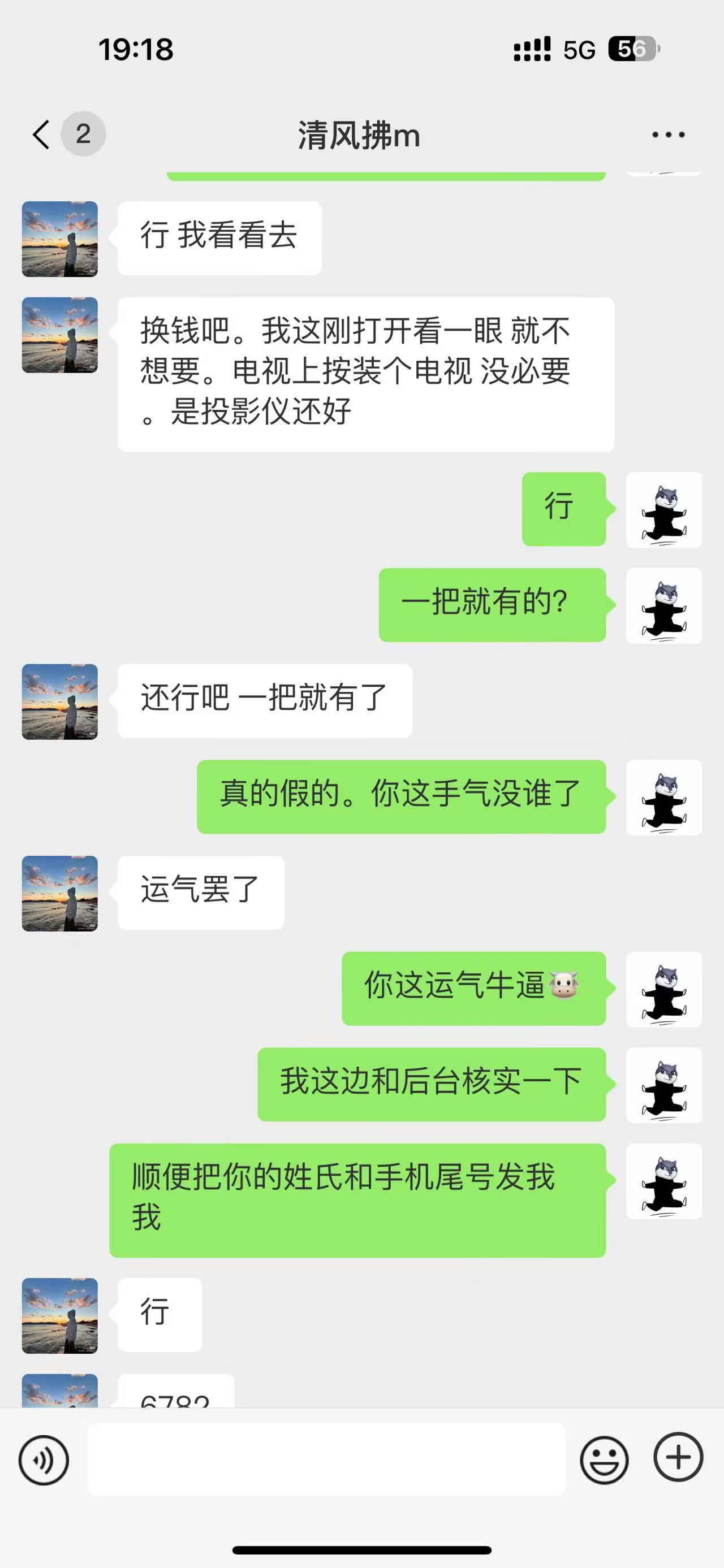This screenshot has width=724, height=1568.
Task: Open the plus attachments menu
Action: point(678,1458)
